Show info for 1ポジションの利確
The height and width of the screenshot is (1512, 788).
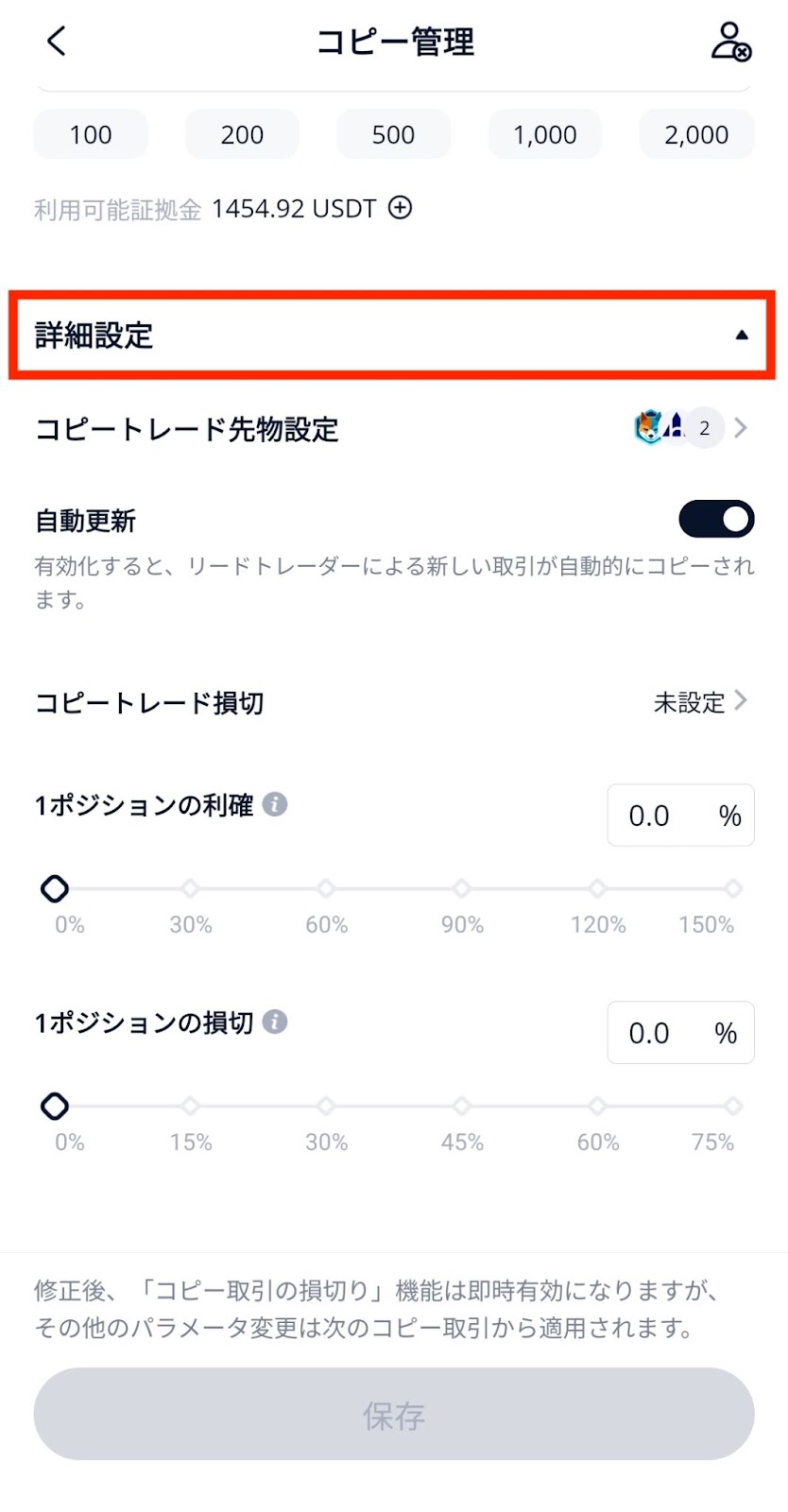[x=275, y=804]
